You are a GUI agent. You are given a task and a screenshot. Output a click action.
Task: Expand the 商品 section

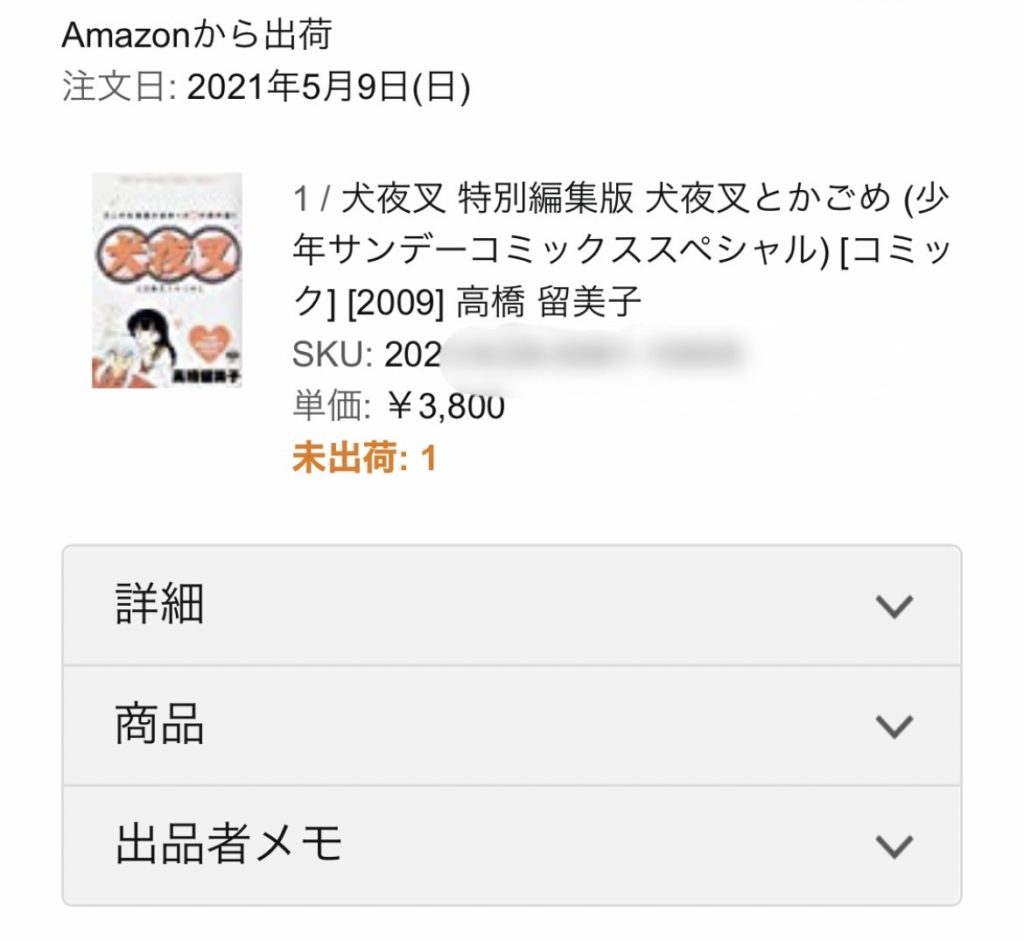(511, 725)
